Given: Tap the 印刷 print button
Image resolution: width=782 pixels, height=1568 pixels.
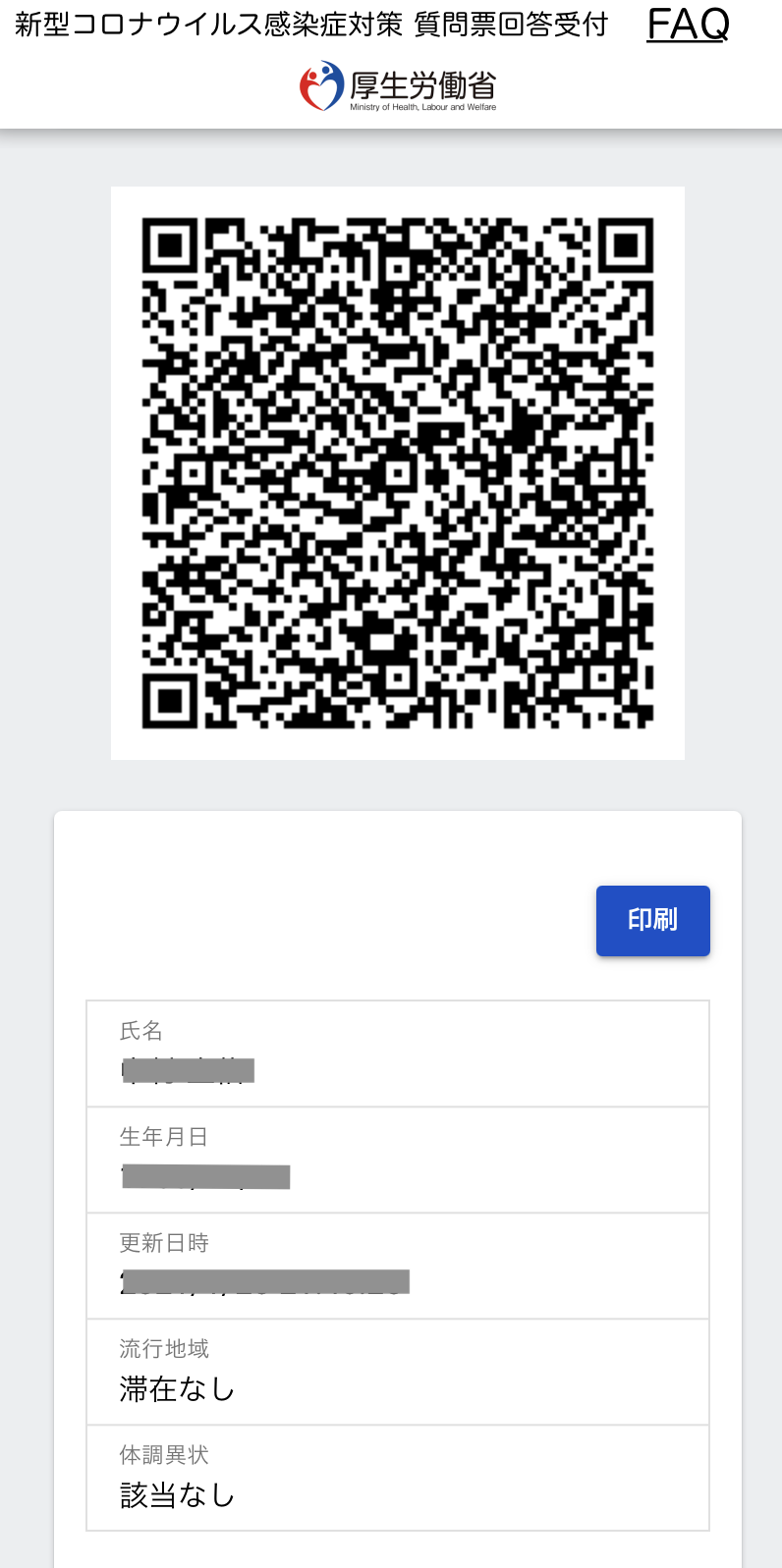Looking at the screenshot, I should (652, 920).
